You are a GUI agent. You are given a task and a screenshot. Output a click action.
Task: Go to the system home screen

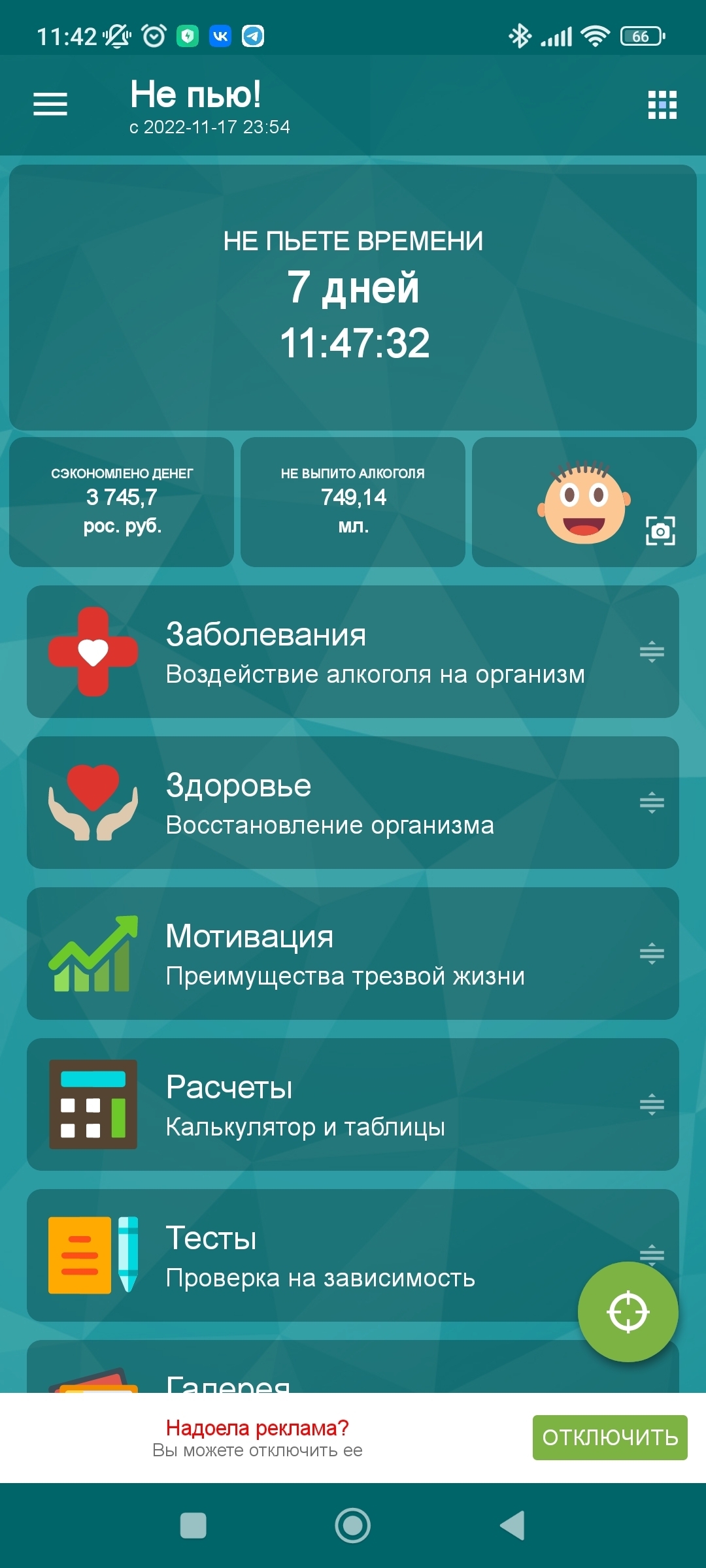pyautogui.click(x=353, y=1526)
